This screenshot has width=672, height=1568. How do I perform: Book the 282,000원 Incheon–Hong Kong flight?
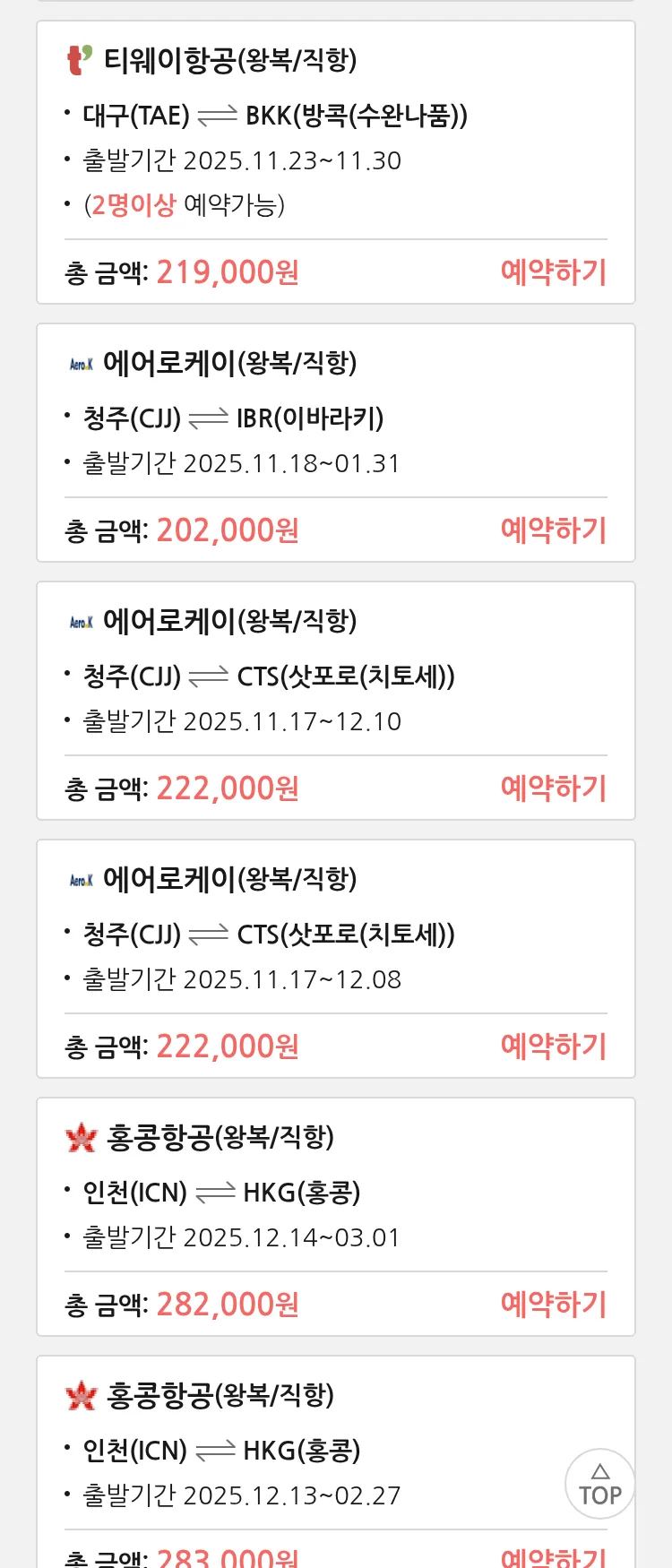(x=554, y=1305)
